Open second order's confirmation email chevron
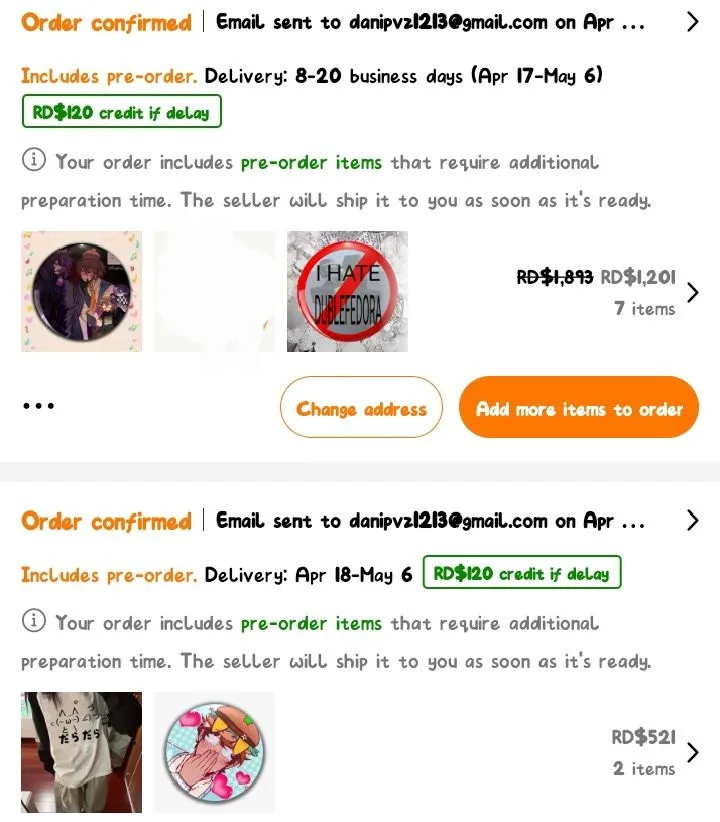Viewport: 720px width, 822px height. (x=692, y=521)
